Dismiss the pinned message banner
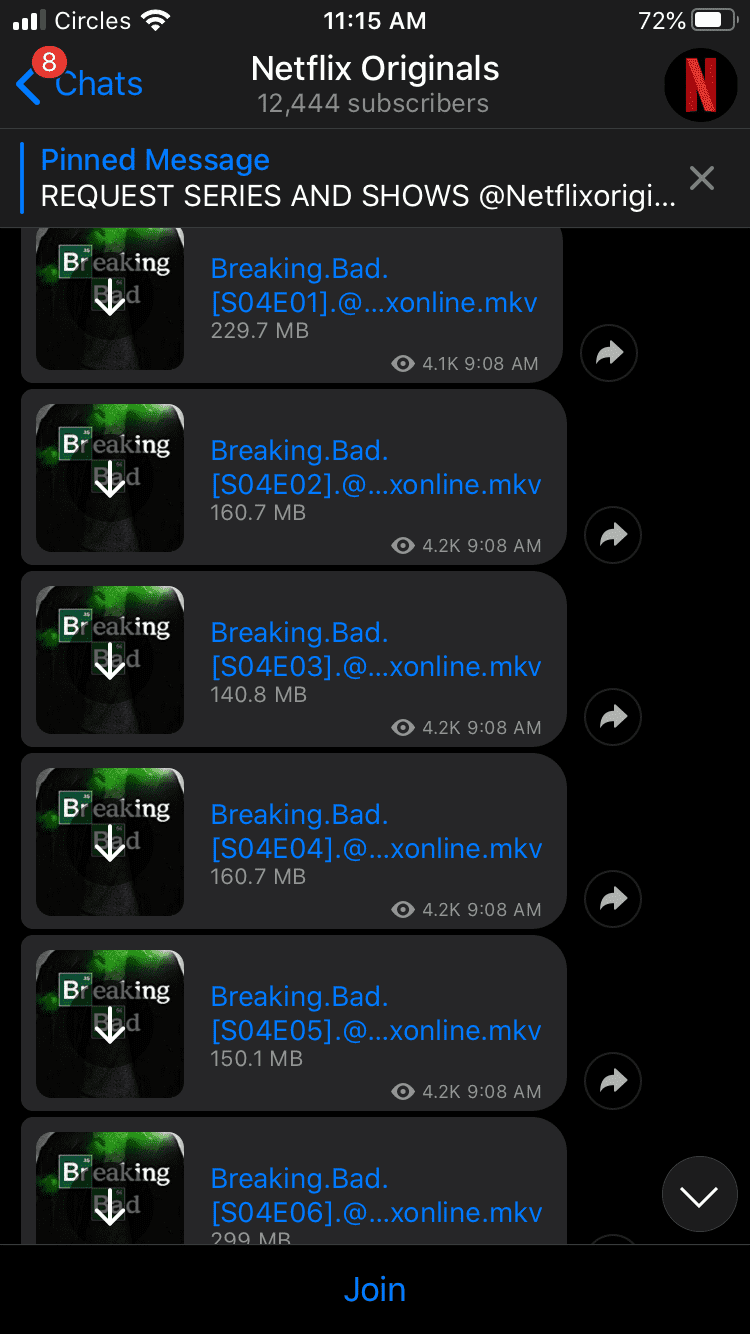Viewport: 750px width, 1334px height. tap(702, 178)
